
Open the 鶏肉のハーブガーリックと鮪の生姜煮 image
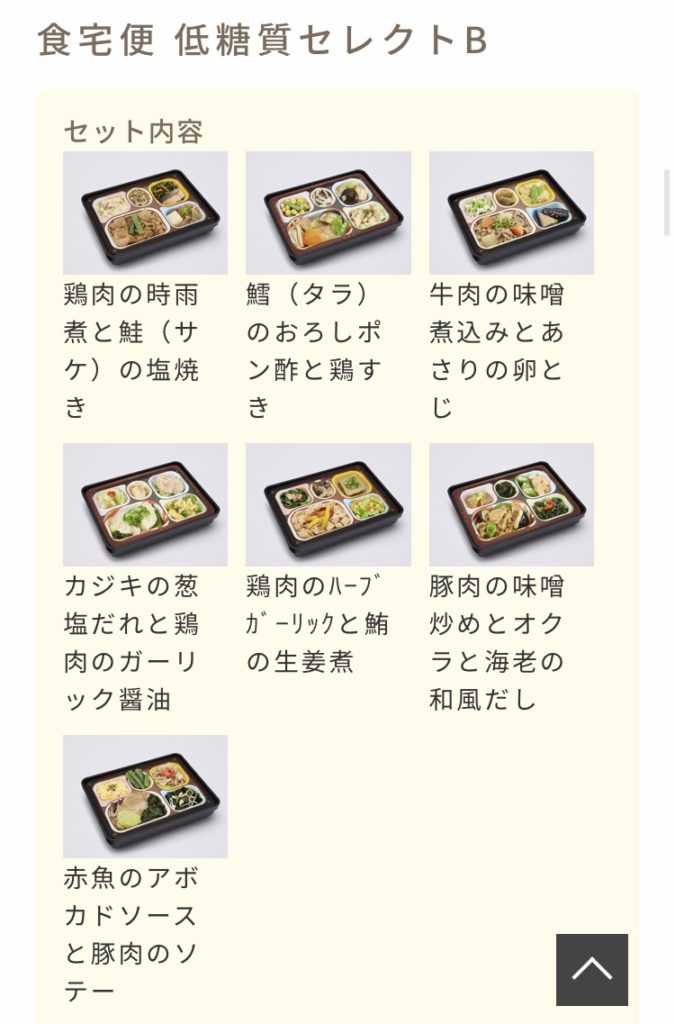point(328,505)
